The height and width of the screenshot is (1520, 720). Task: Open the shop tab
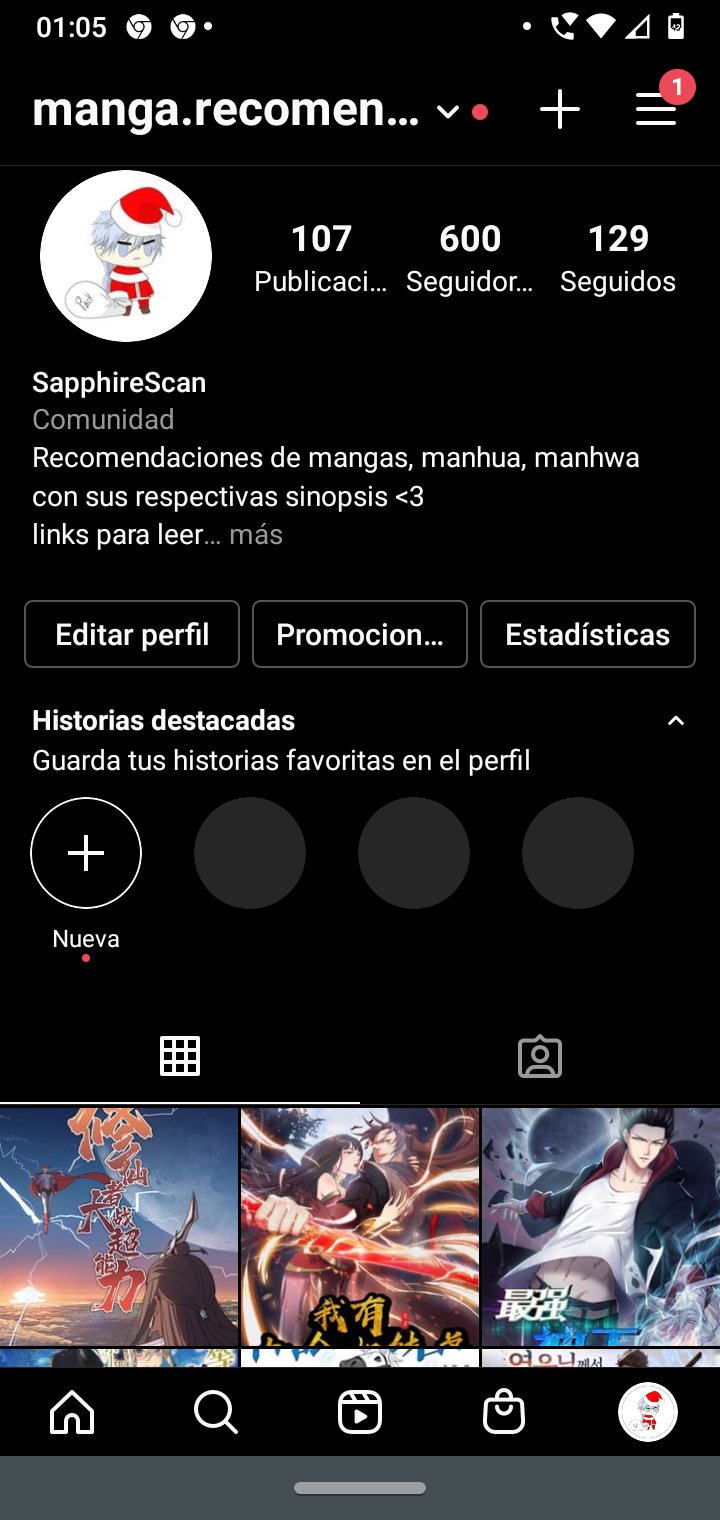(504, 1412)
